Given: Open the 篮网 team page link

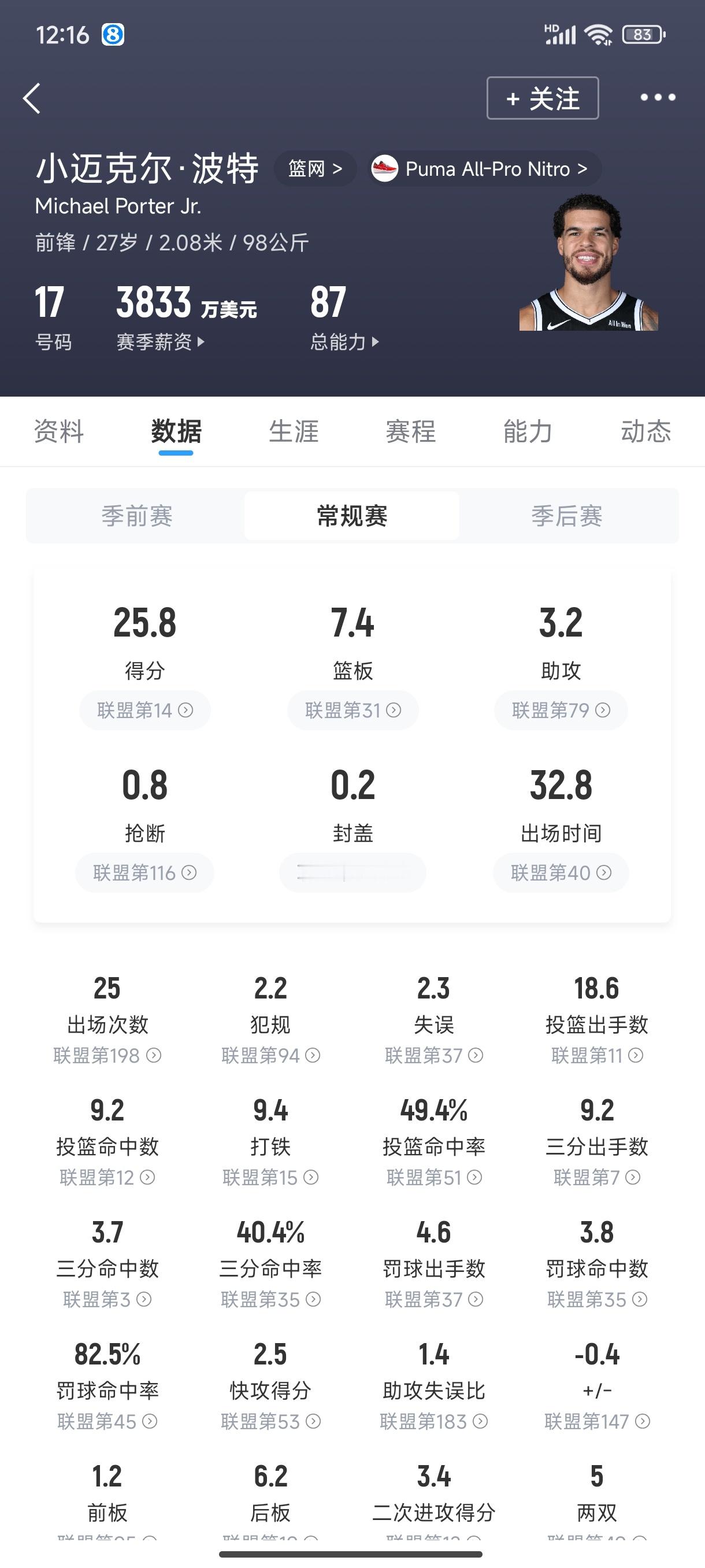Looking at the screenshot, I should [314, 169].
